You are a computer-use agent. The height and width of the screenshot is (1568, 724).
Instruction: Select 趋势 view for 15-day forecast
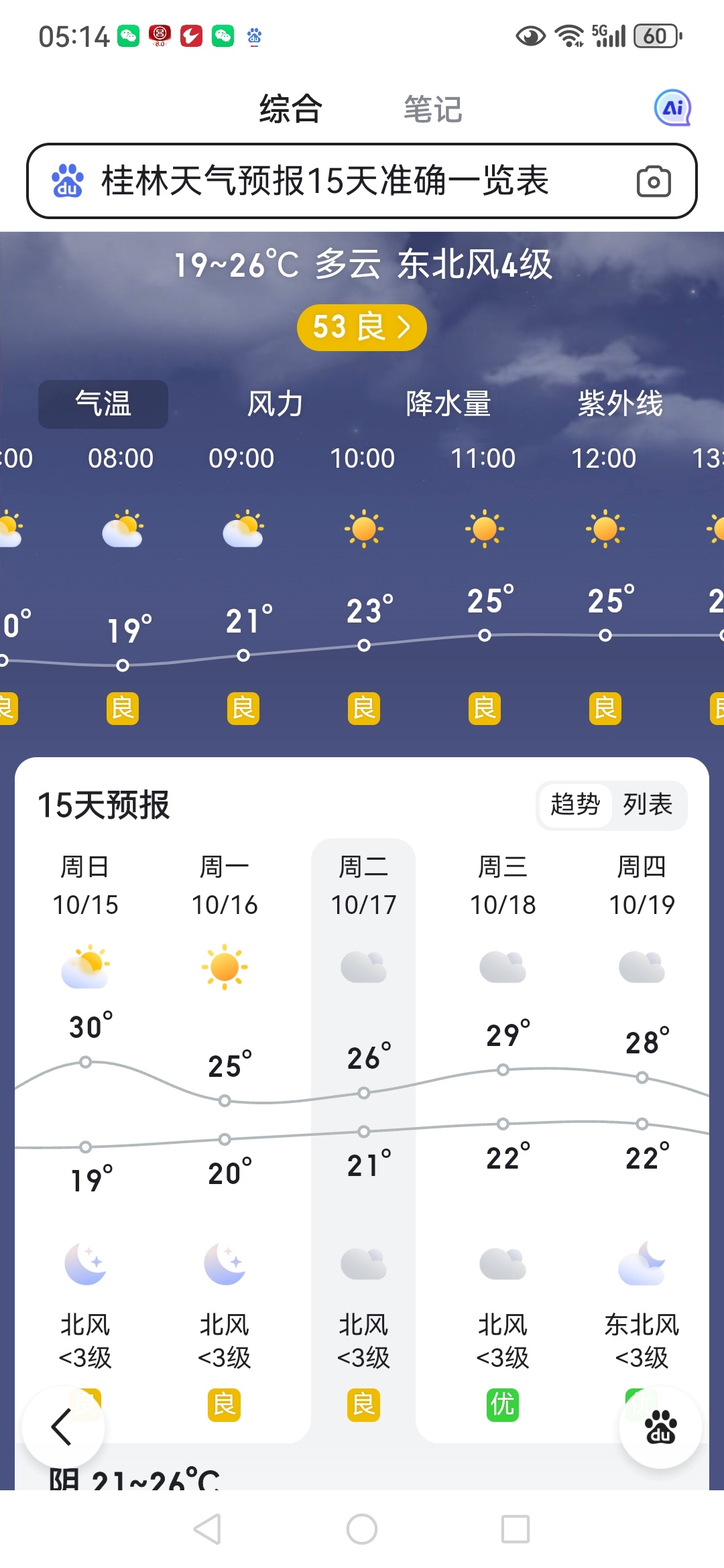pos(575,804)
